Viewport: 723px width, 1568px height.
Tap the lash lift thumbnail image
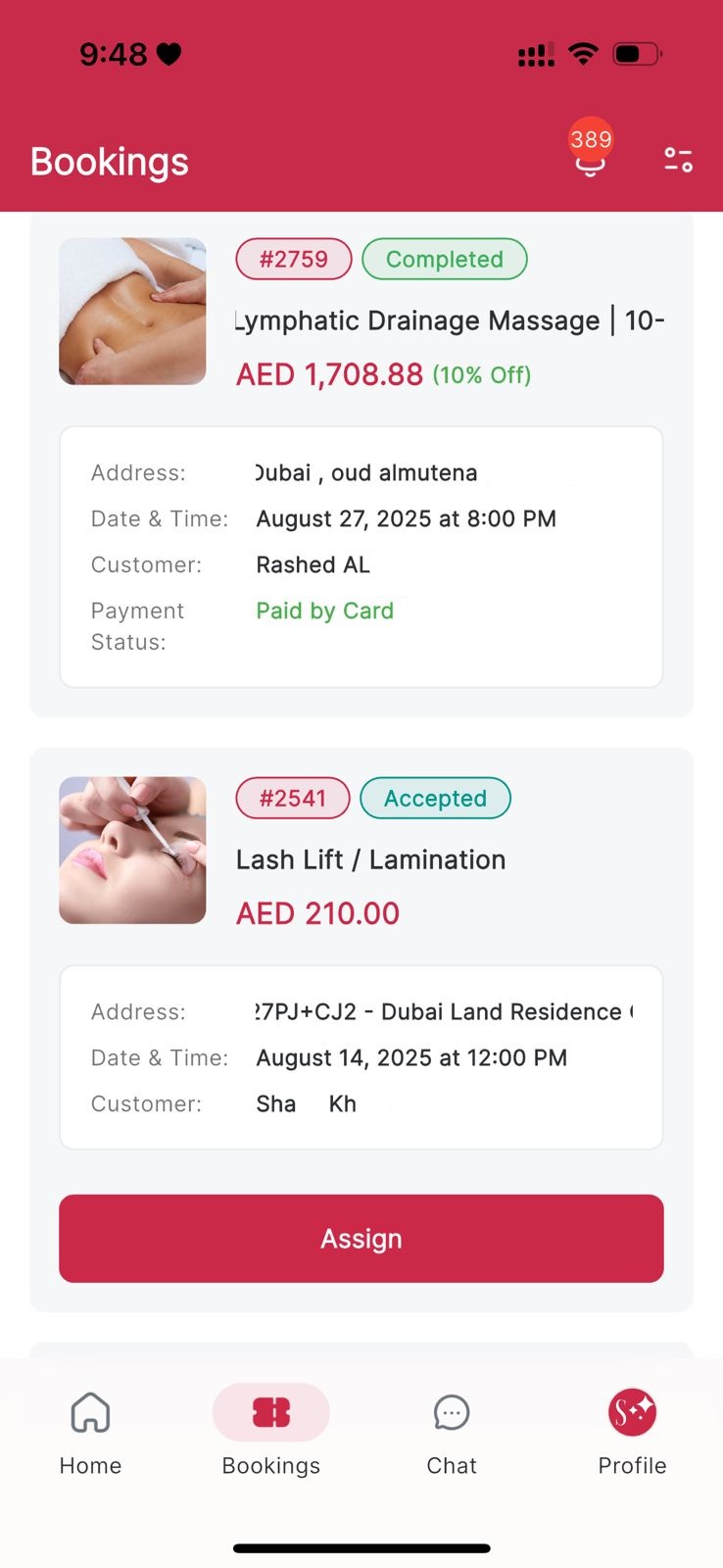pyautogui.click(x=132, y=851)
